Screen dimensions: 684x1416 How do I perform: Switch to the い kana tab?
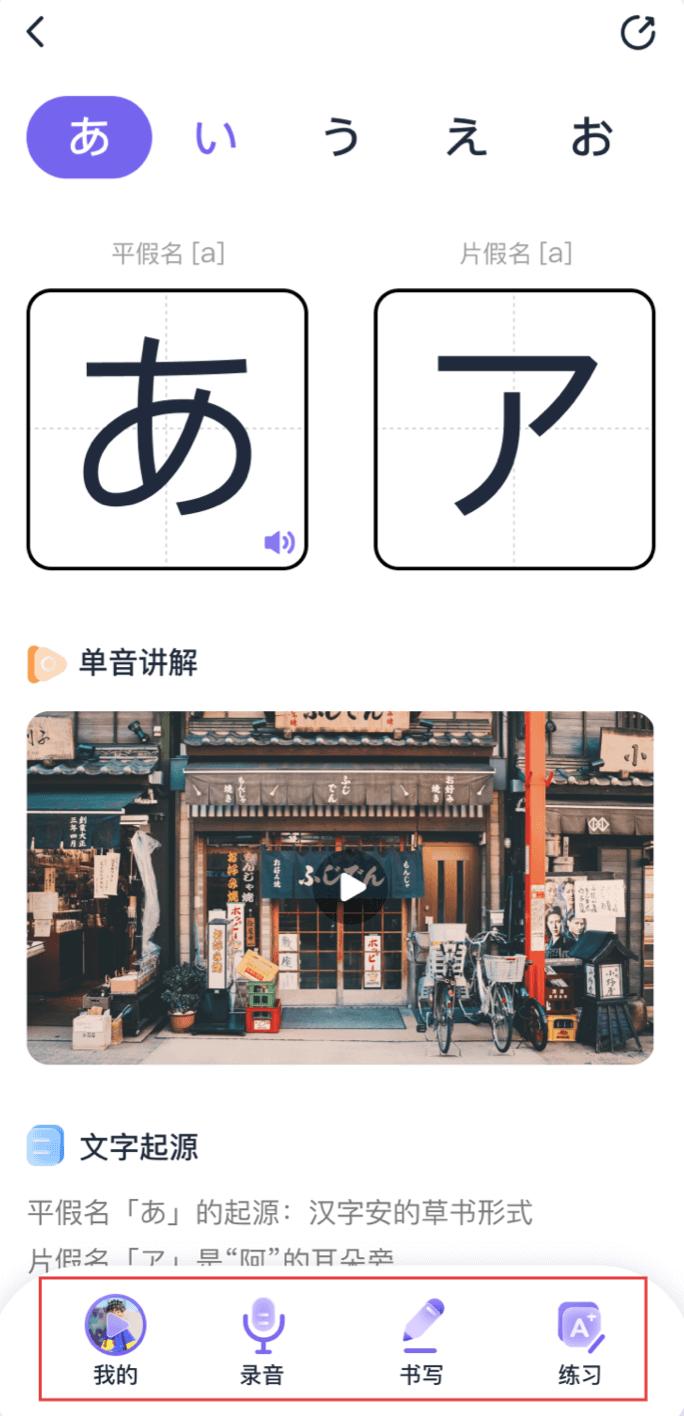216,137
